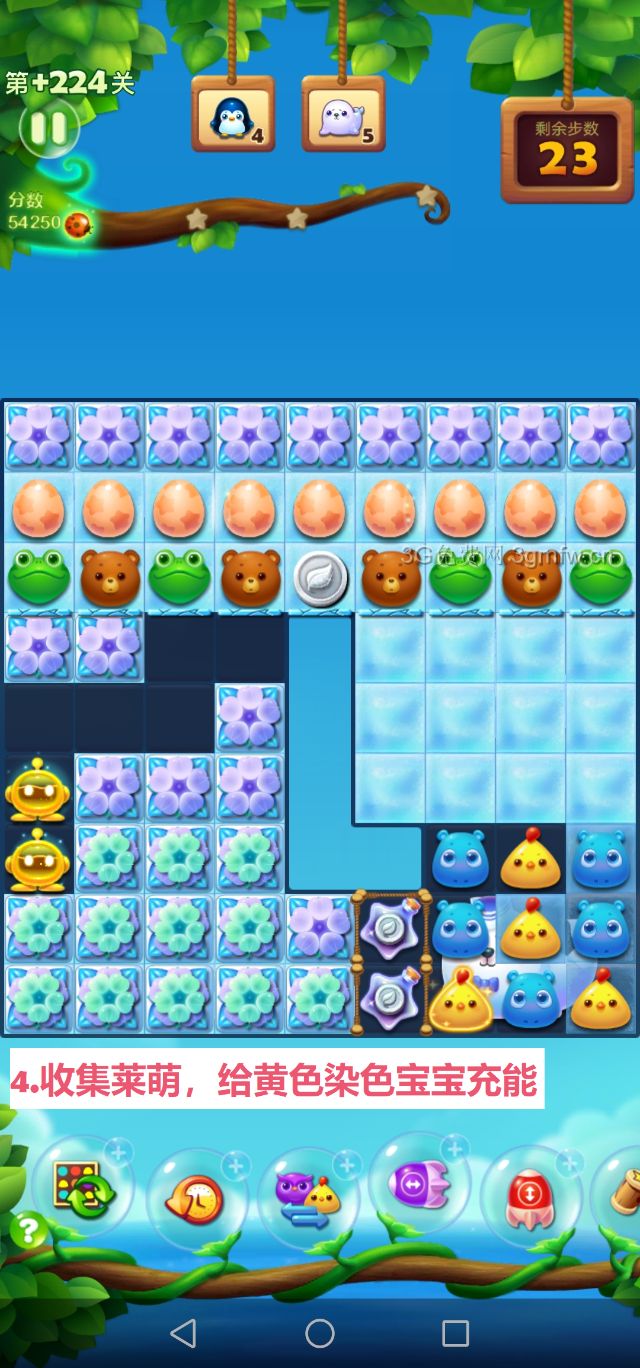Pause the game
640x1368 pixels.
pos(47,128)
